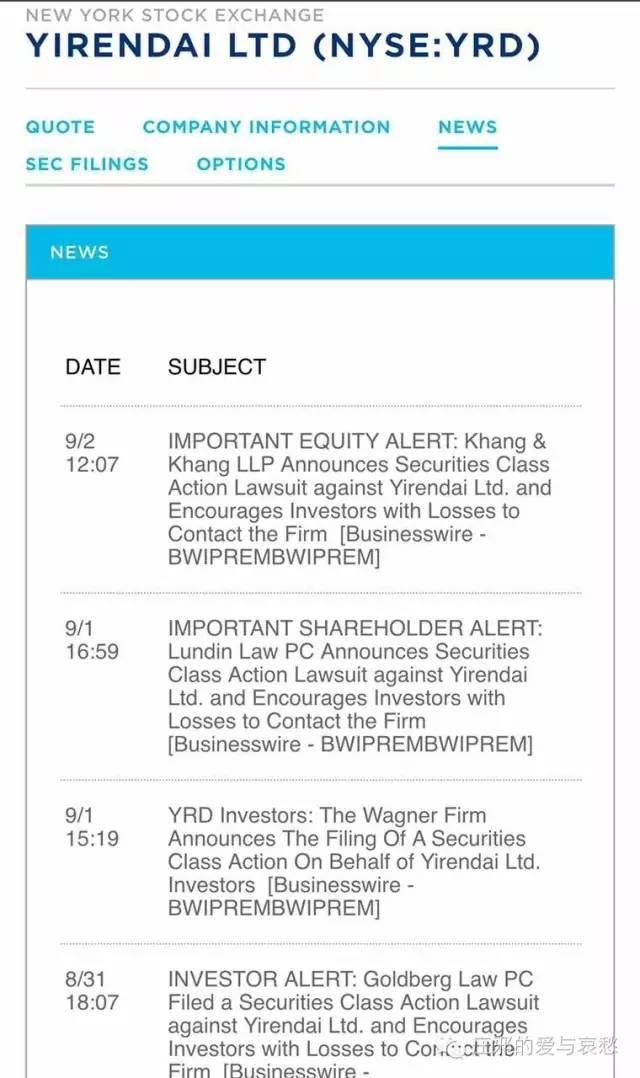Switch to the Options tab
The width and height of the screenshot is (640, 1078).
[x=241, y=164]
